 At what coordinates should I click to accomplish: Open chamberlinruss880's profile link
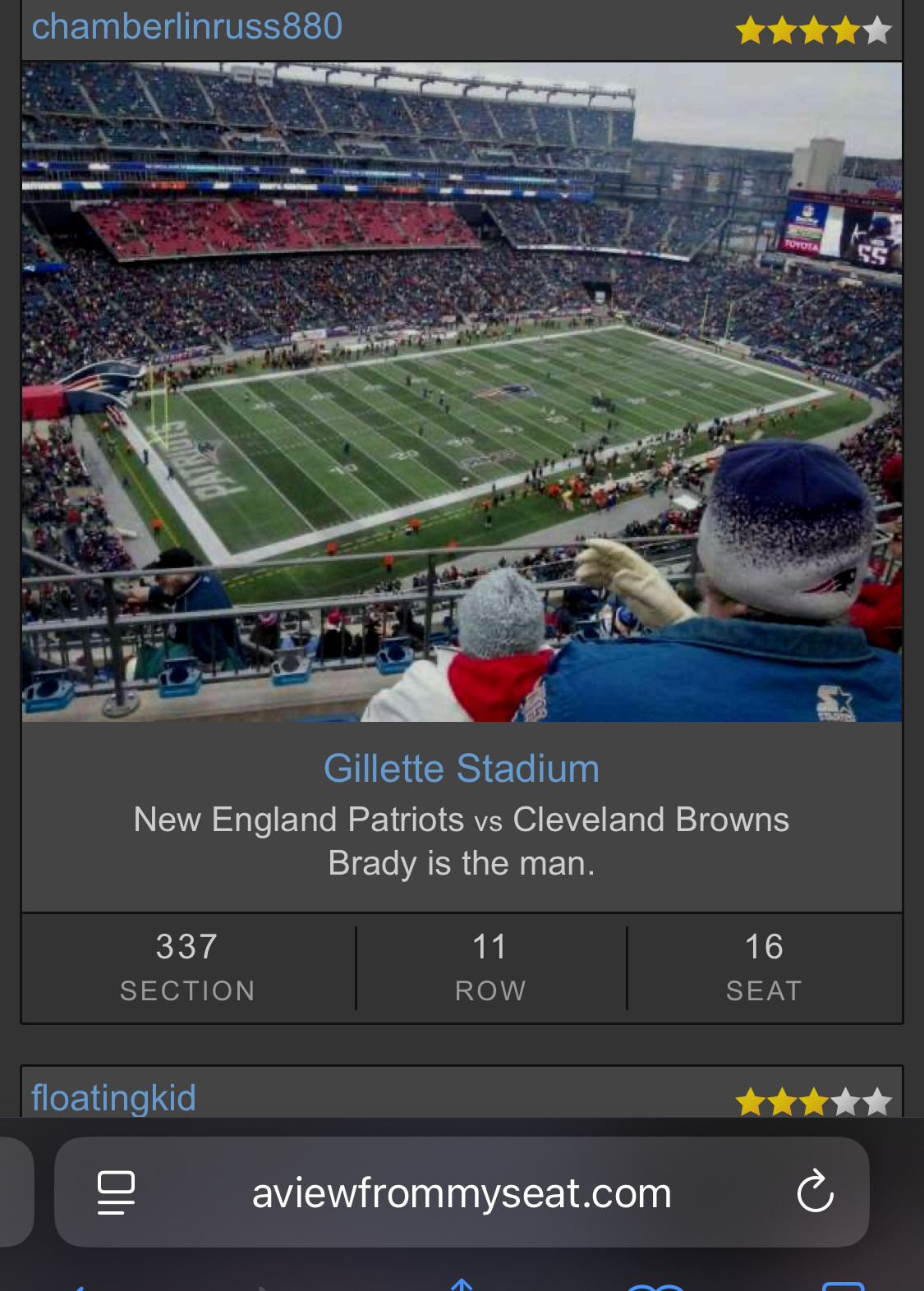pyautogui.click(x=186, y=27)
